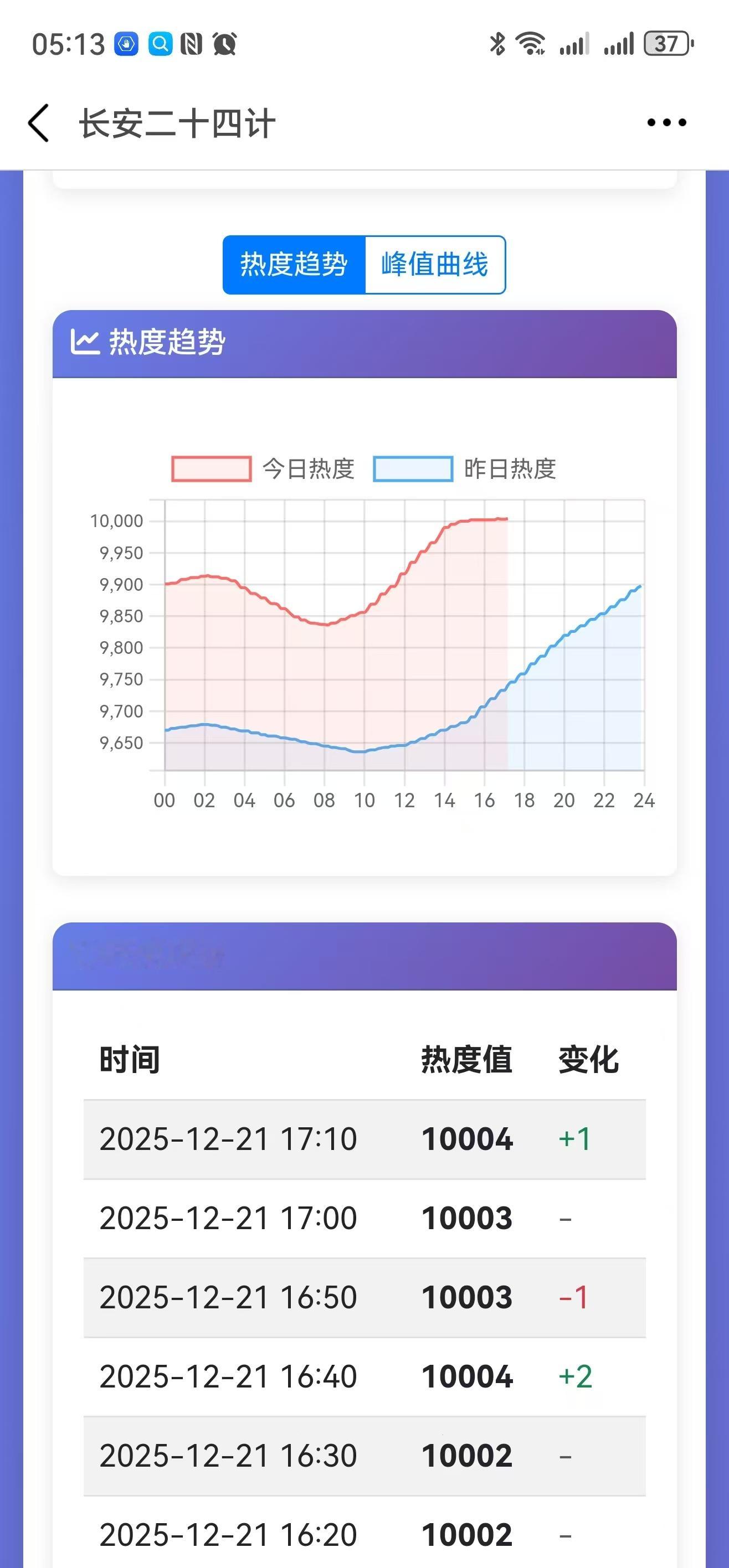Tap the 长安二十四计 title text

[x=178, y=122]
